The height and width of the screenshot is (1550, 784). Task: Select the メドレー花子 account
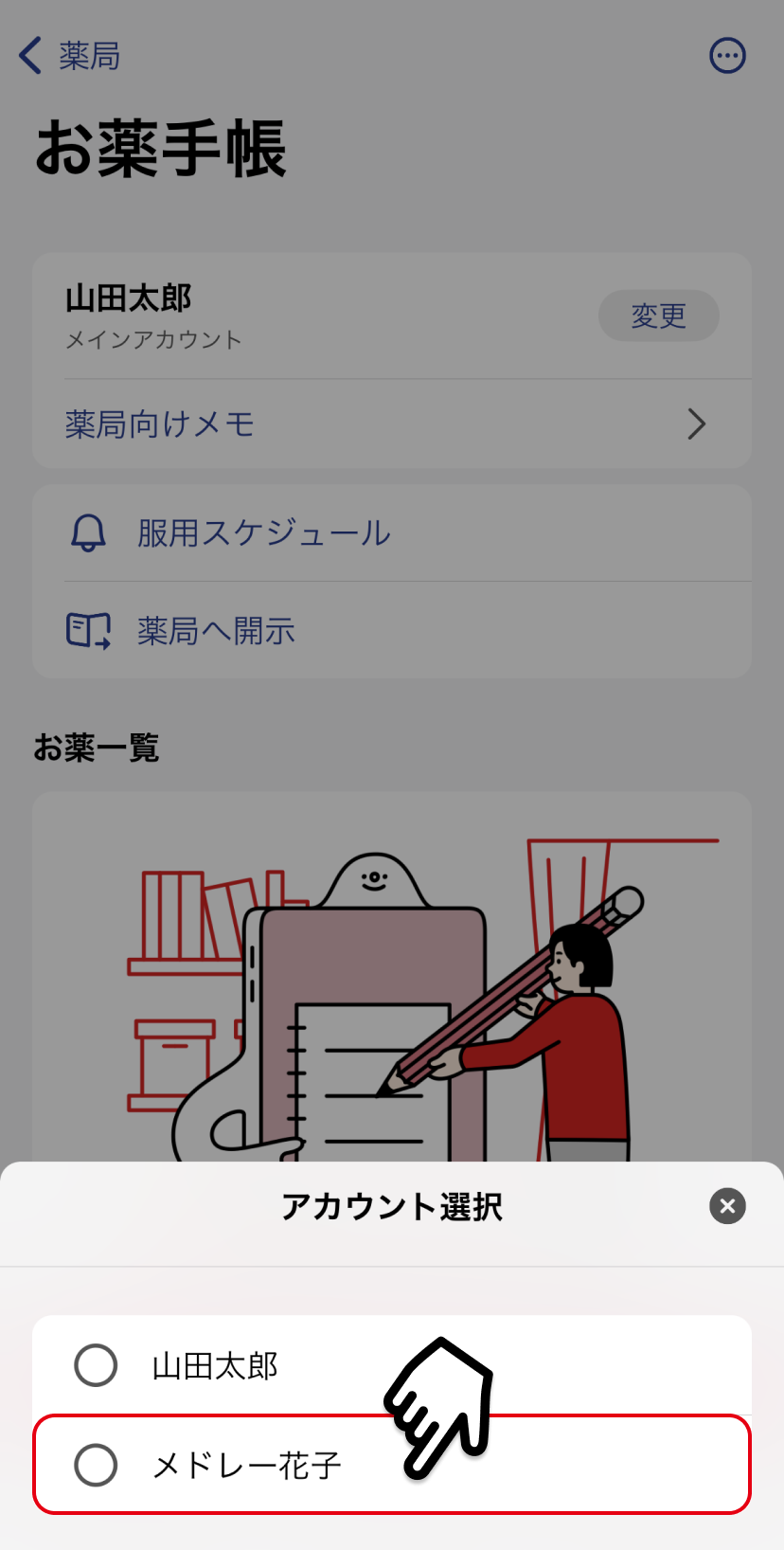(x=392, y=1464)
